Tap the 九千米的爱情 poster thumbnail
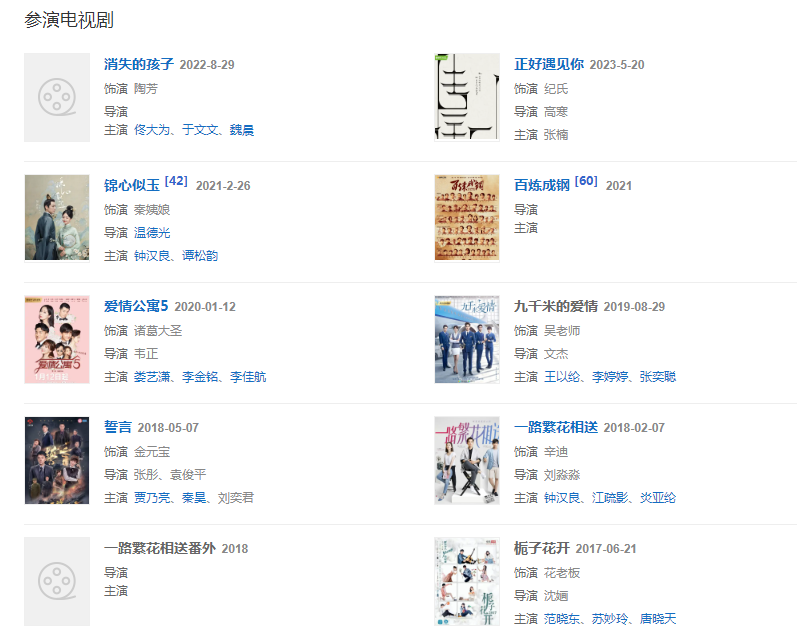 pyautogui.click(x=466, y=339)
